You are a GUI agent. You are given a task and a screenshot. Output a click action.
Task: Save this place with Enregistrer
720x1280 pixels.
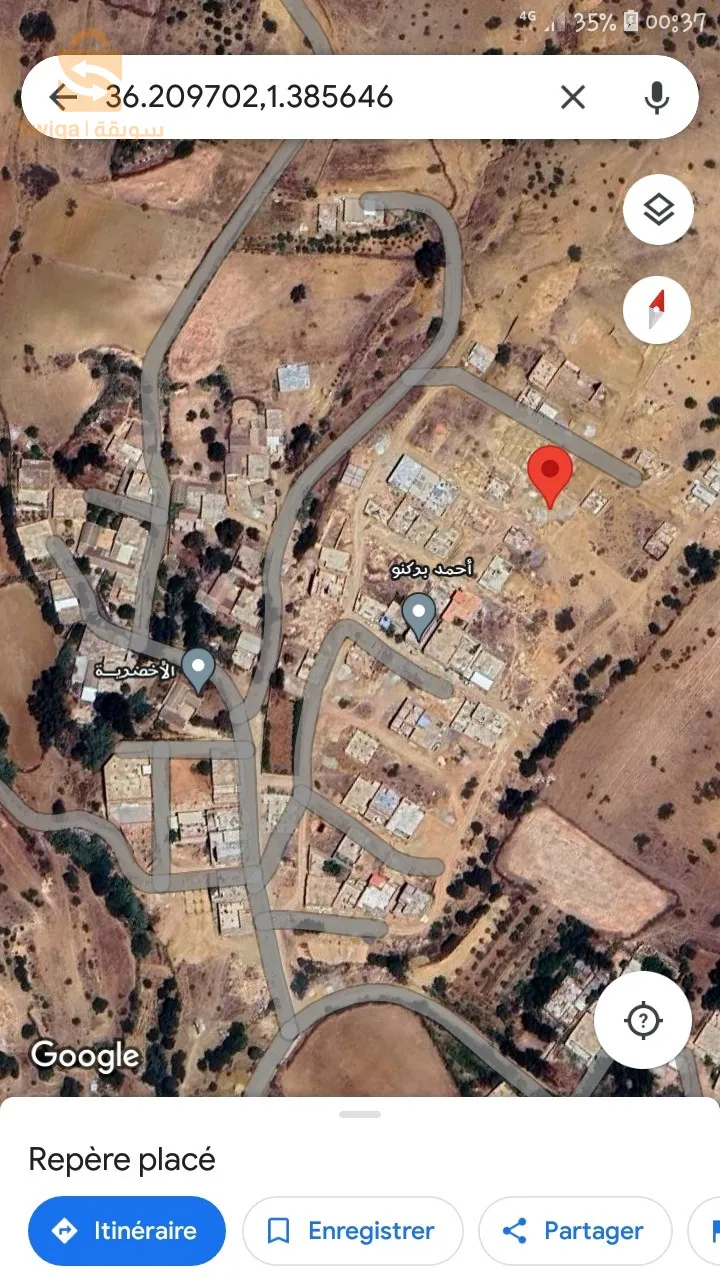[x=352, y=1231]
